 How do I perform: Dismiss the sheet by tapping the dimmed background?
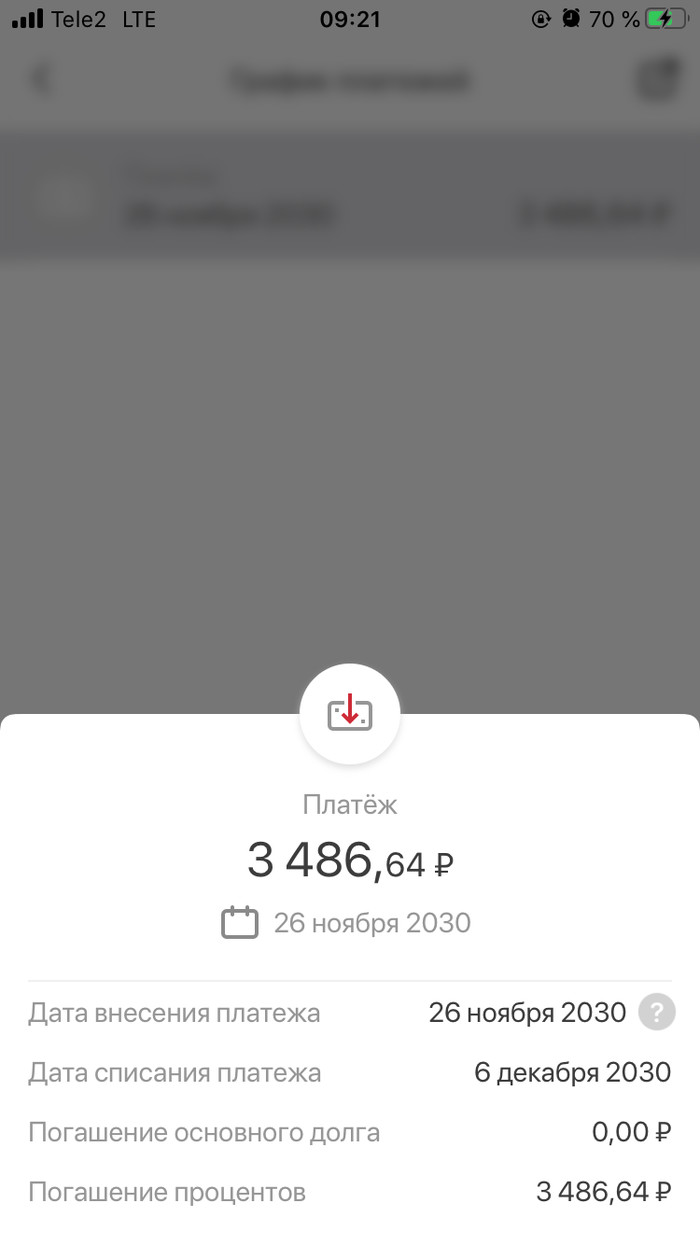[x=350, y=450]
